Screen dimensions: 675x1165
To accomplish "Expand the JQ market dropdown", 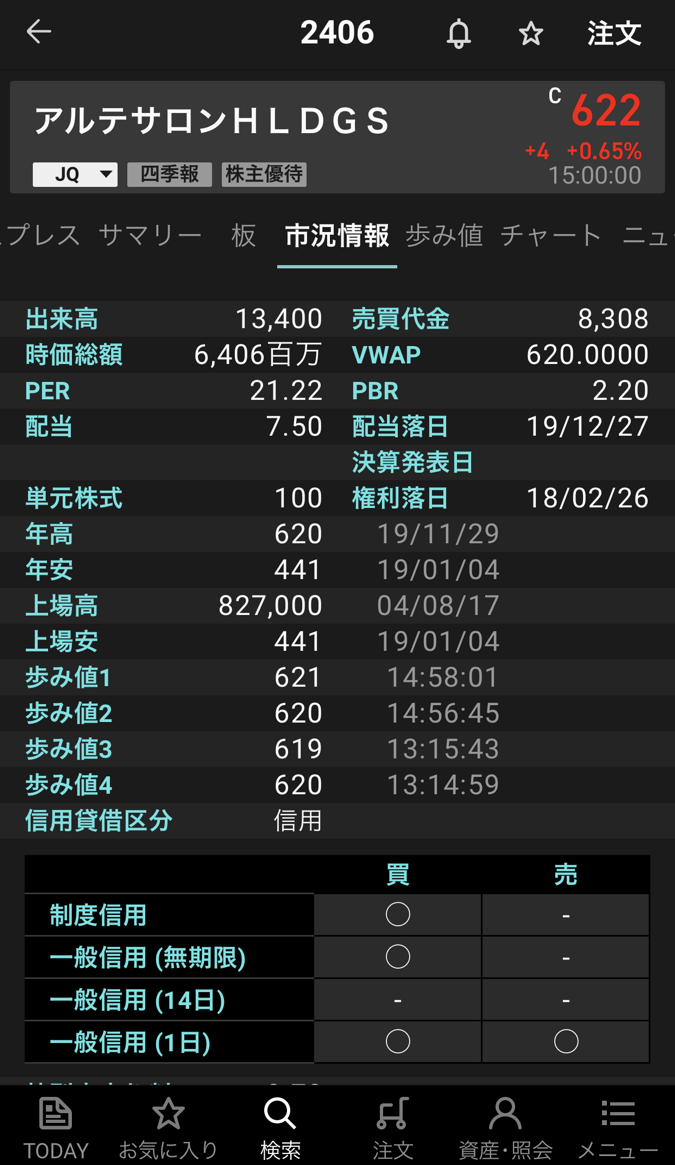I will coord(75,174).
